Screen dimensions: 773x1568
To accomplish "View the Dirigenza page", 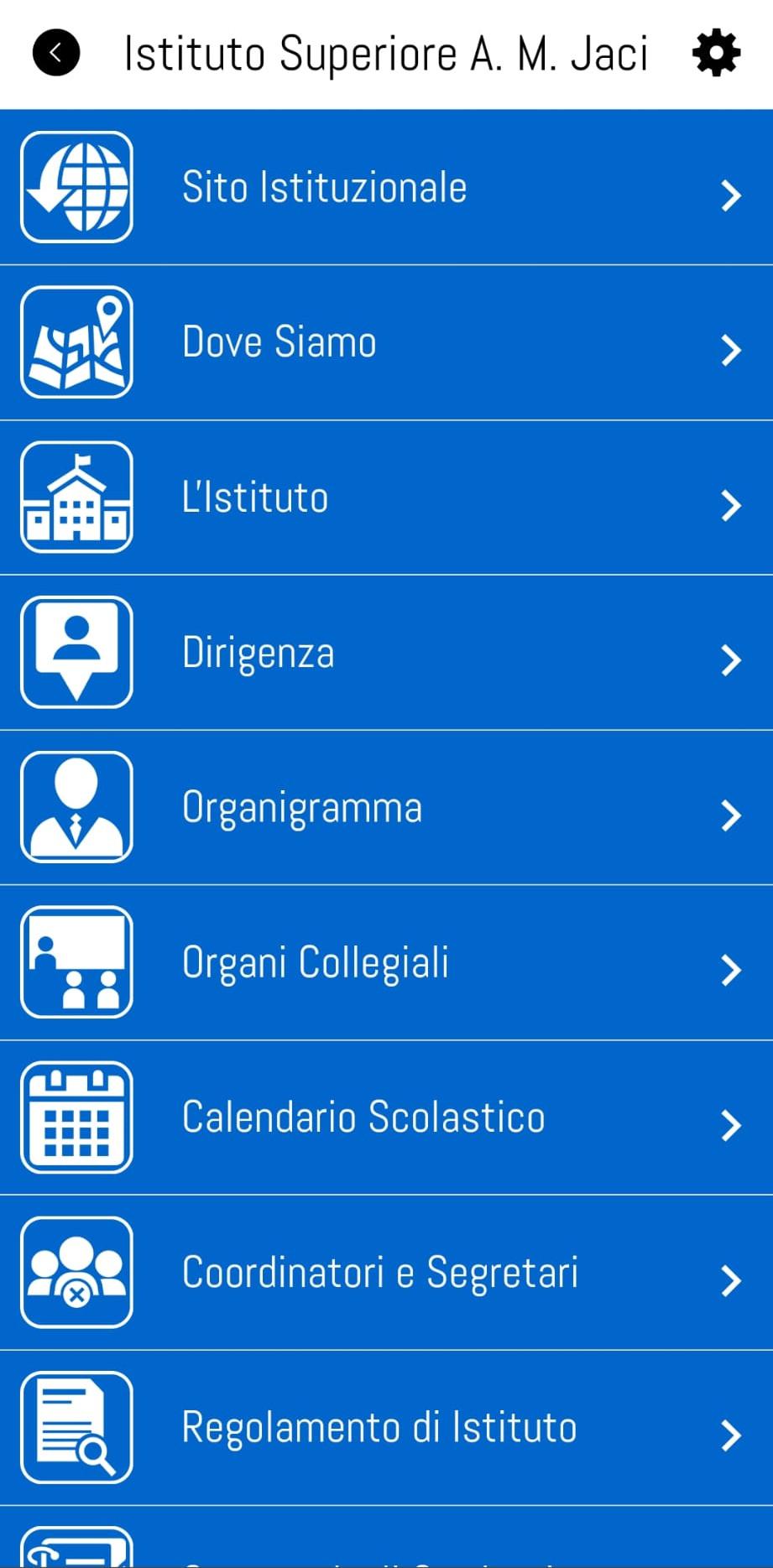I will (x=386, y=653).
